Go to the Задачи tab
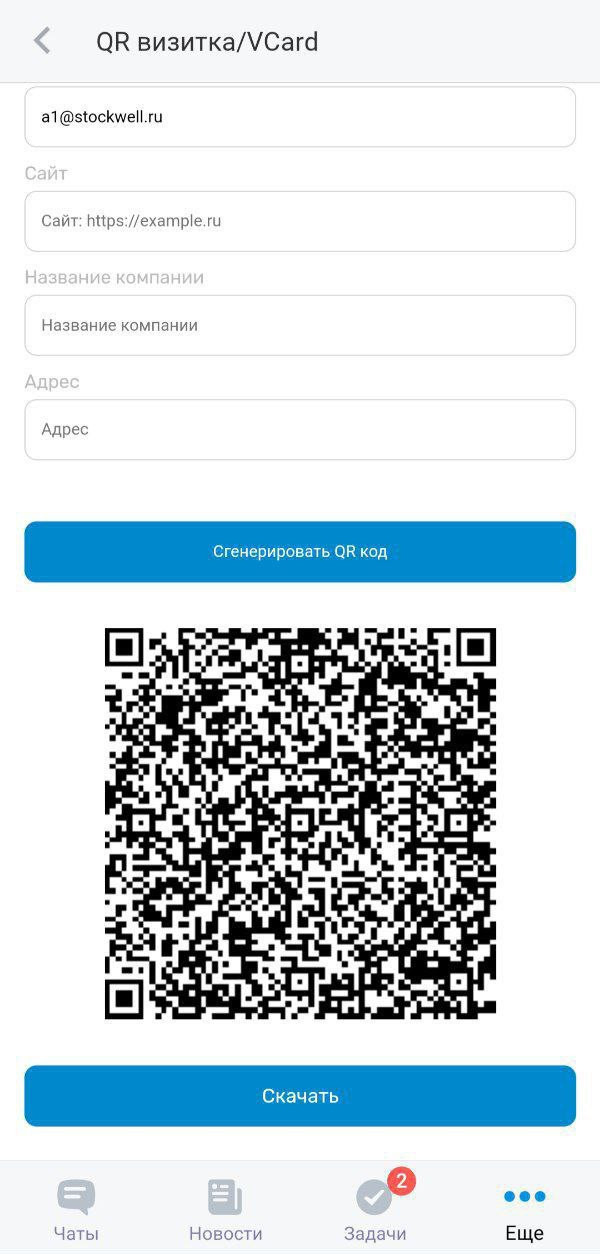The height and width of the screenshot is (1254, 600). (x=375, y=1208)
